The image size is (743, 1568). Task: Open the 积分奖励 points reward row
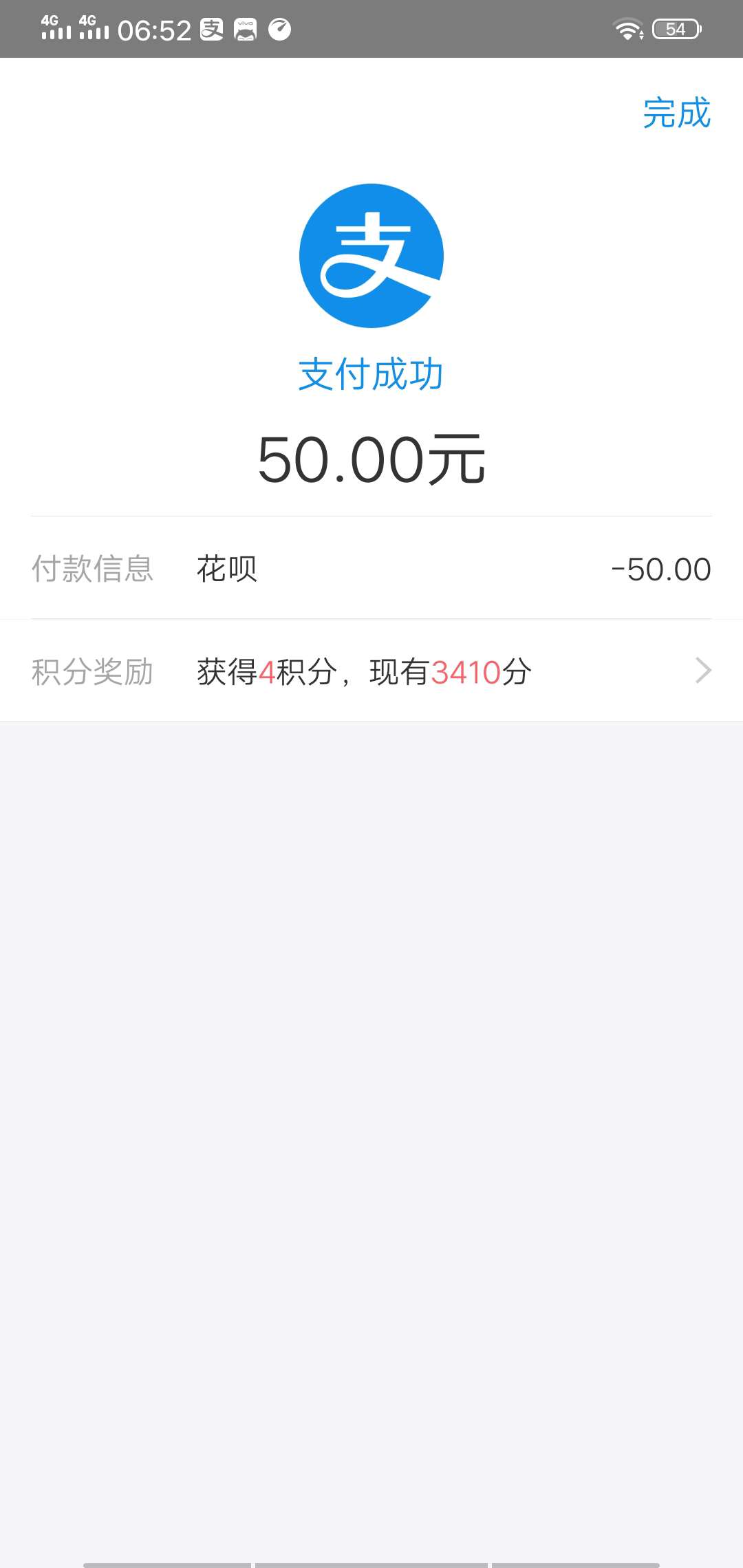tap(371, 671)
